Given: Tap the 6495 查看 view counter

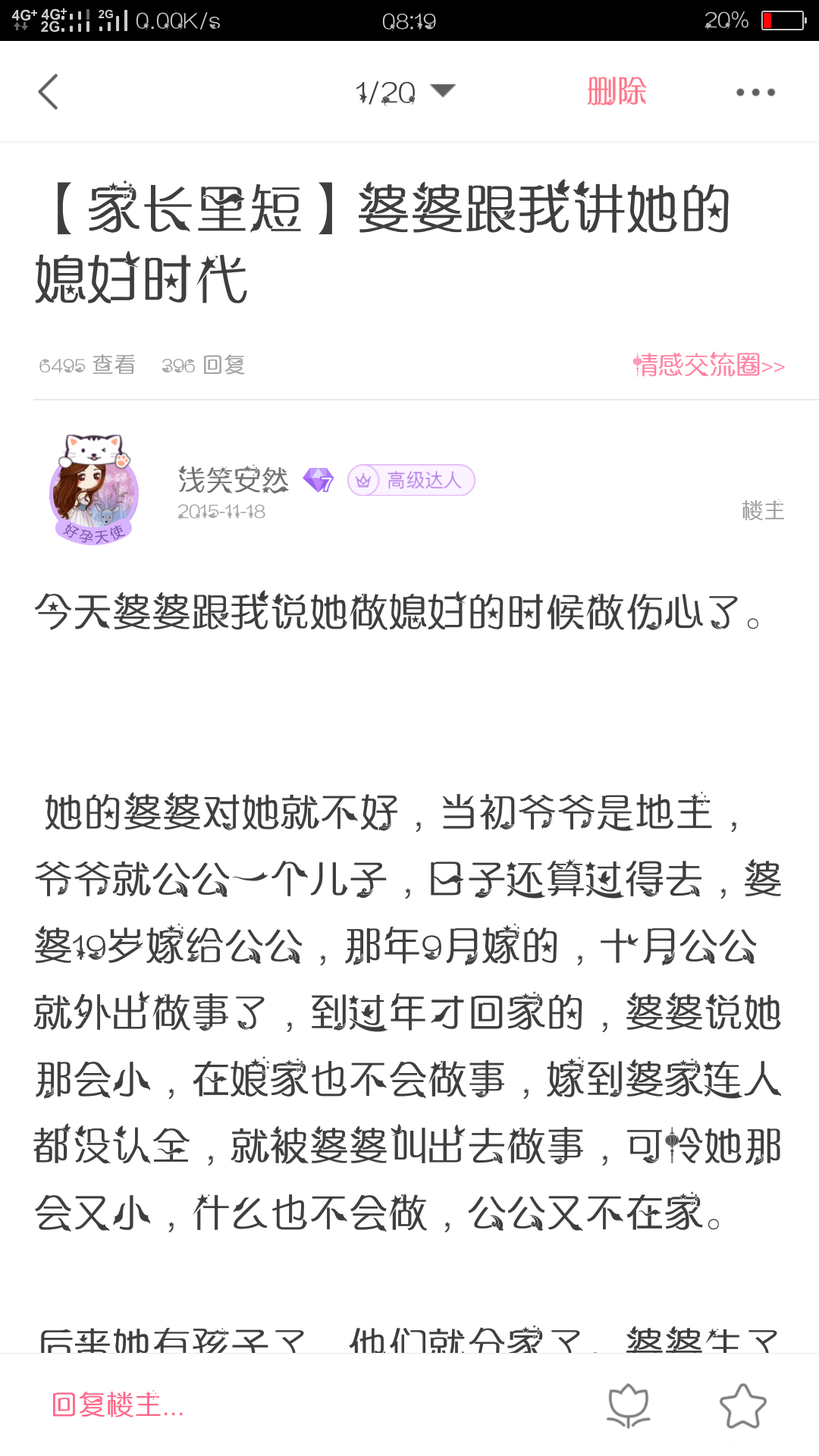Looking at the screenshot, I should pos(88,365).
